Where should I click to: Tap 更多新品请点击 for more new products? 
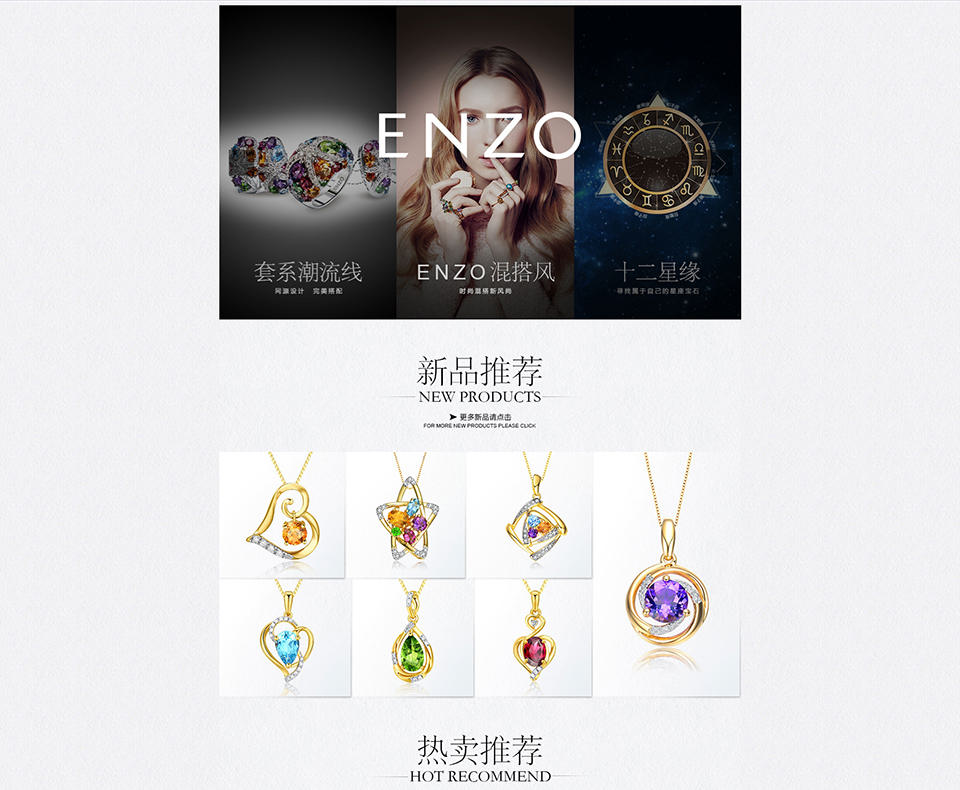[x=480, y=416]
